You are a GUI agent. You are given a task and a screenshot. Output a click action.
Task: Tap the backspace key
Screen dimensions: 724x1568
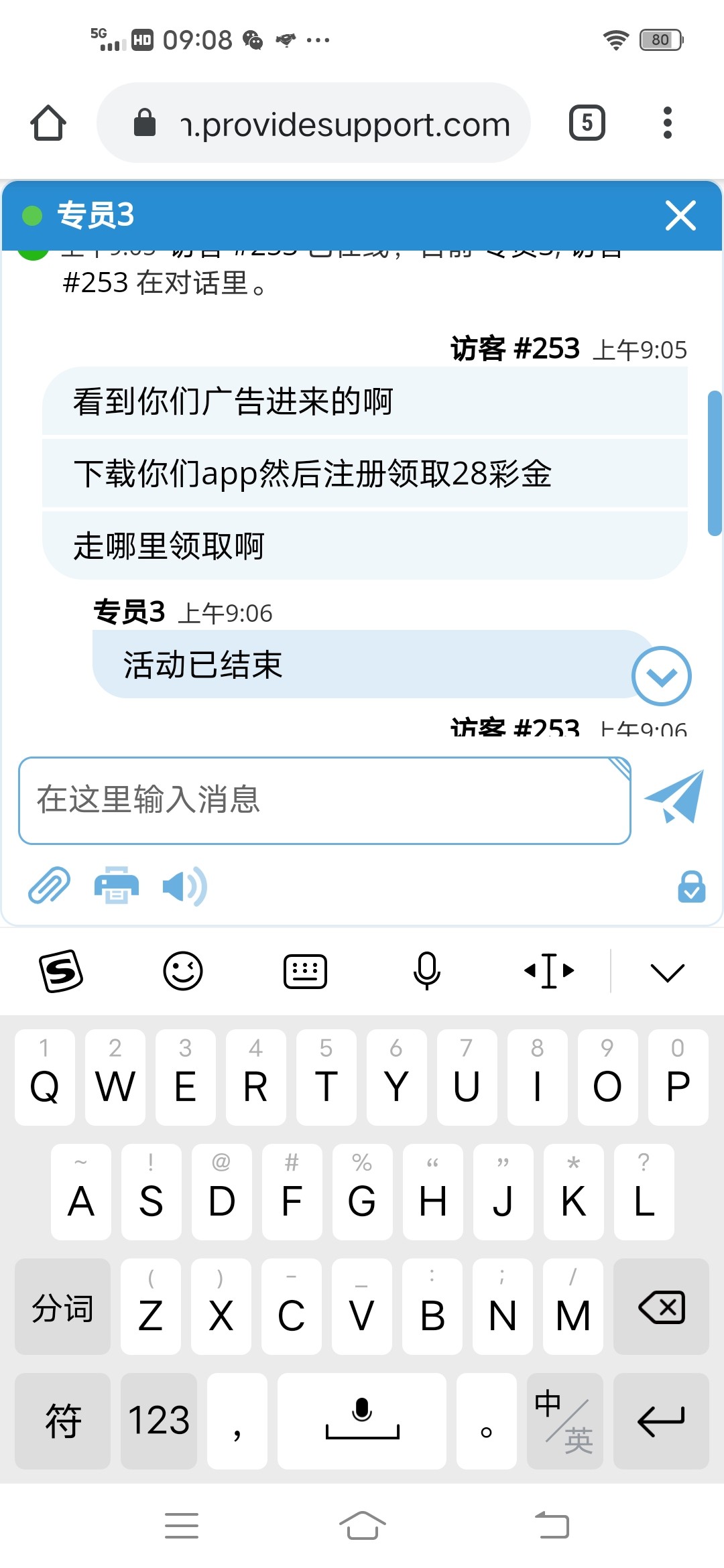tap(661, 1307)
